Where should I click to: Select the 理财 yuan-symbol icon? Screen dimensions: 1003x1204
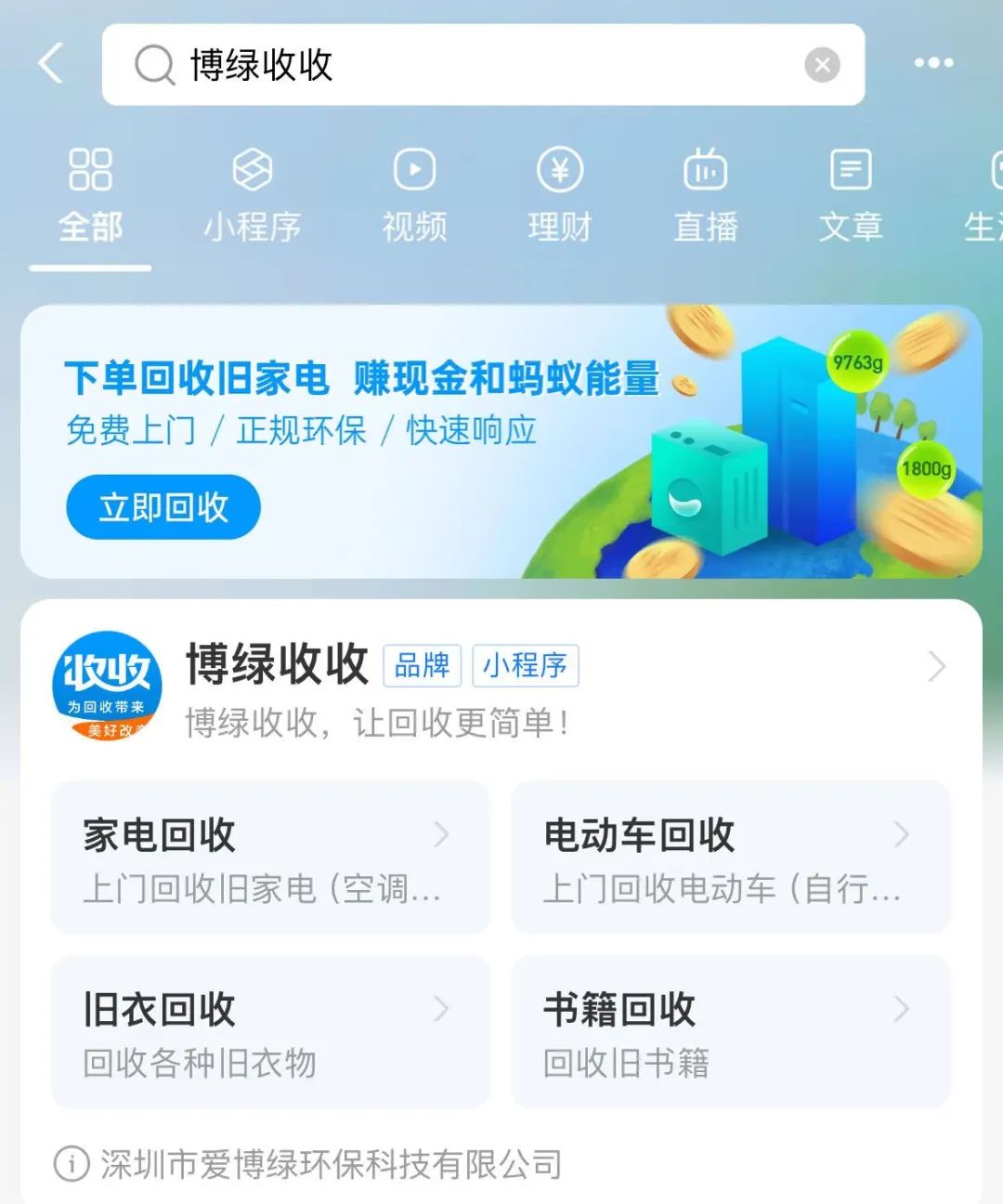(x=558, y=170)
